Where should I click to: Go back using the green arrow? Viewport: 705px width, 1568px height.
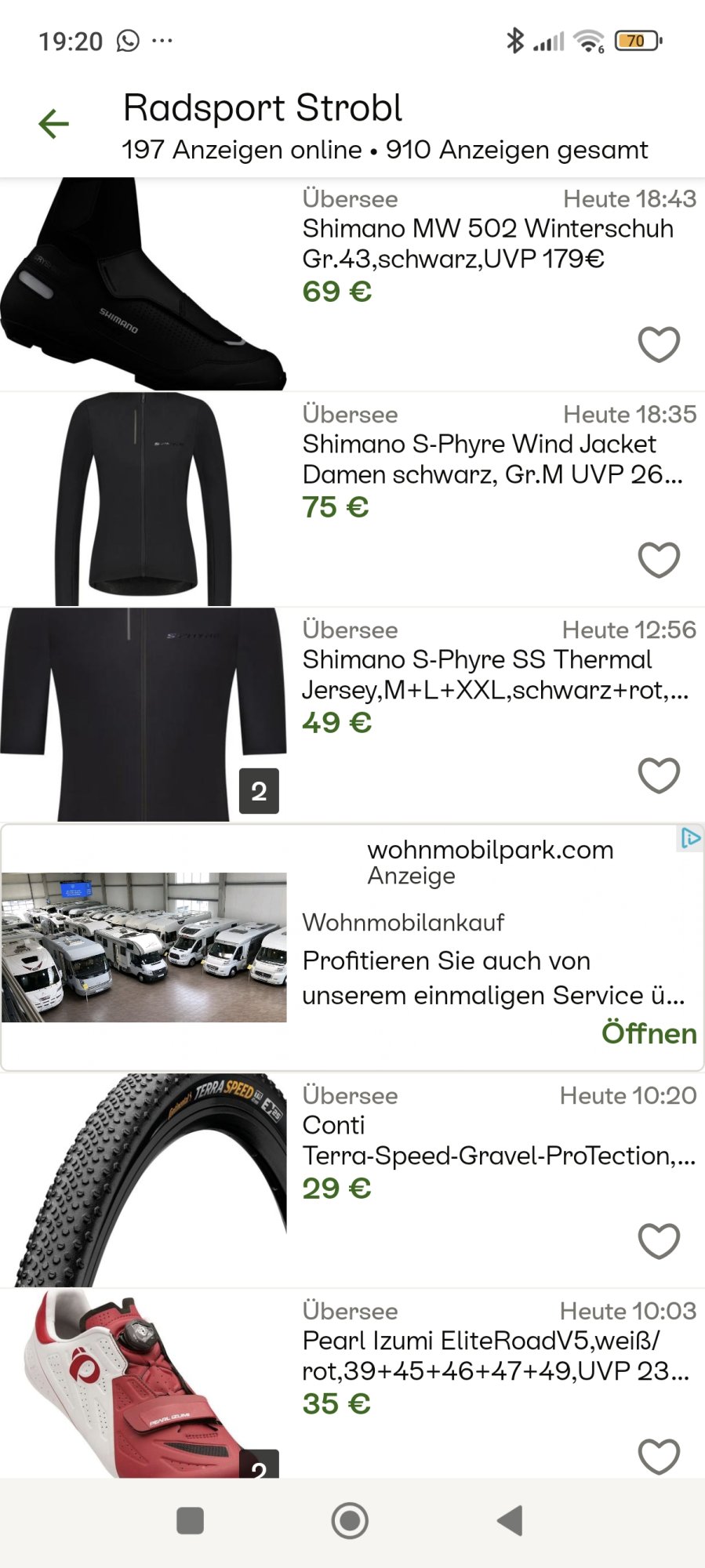pos(53,124)
